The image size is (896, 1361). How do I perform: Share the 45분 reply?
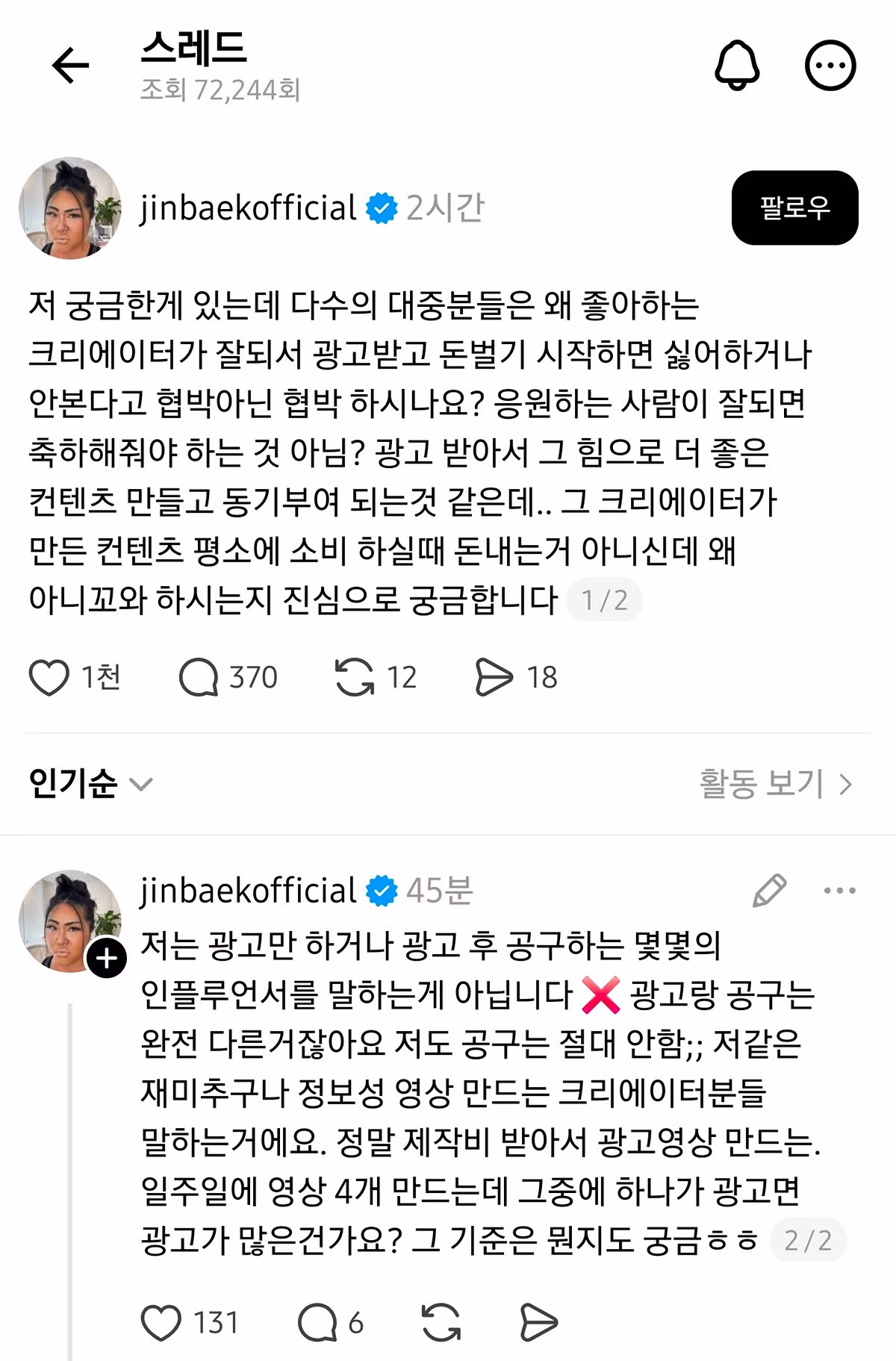pyautogui.click(x=538, y=1323)
